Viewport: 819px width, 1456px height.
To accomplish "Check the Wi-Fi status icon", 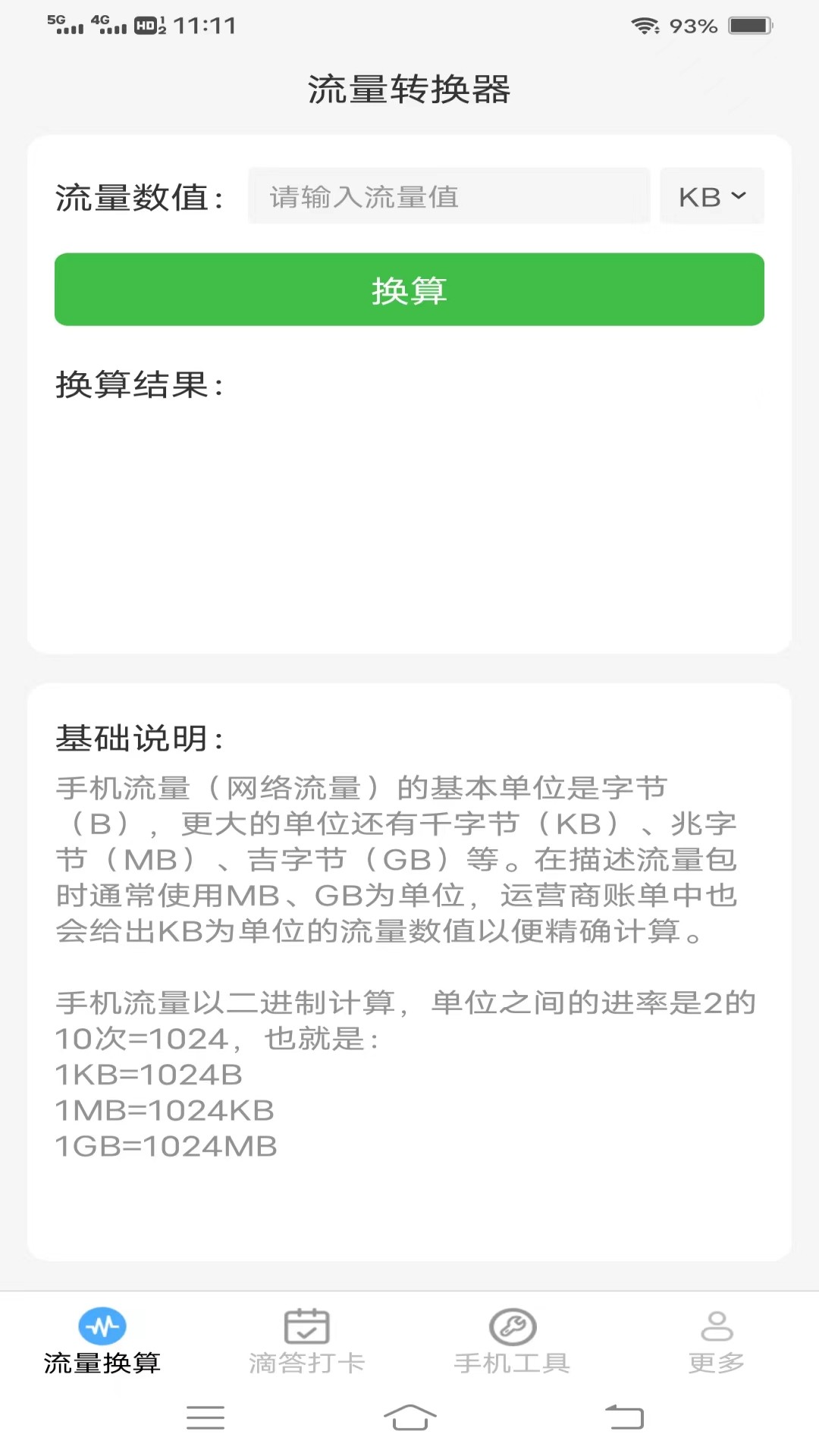I will tap(643, 24).
